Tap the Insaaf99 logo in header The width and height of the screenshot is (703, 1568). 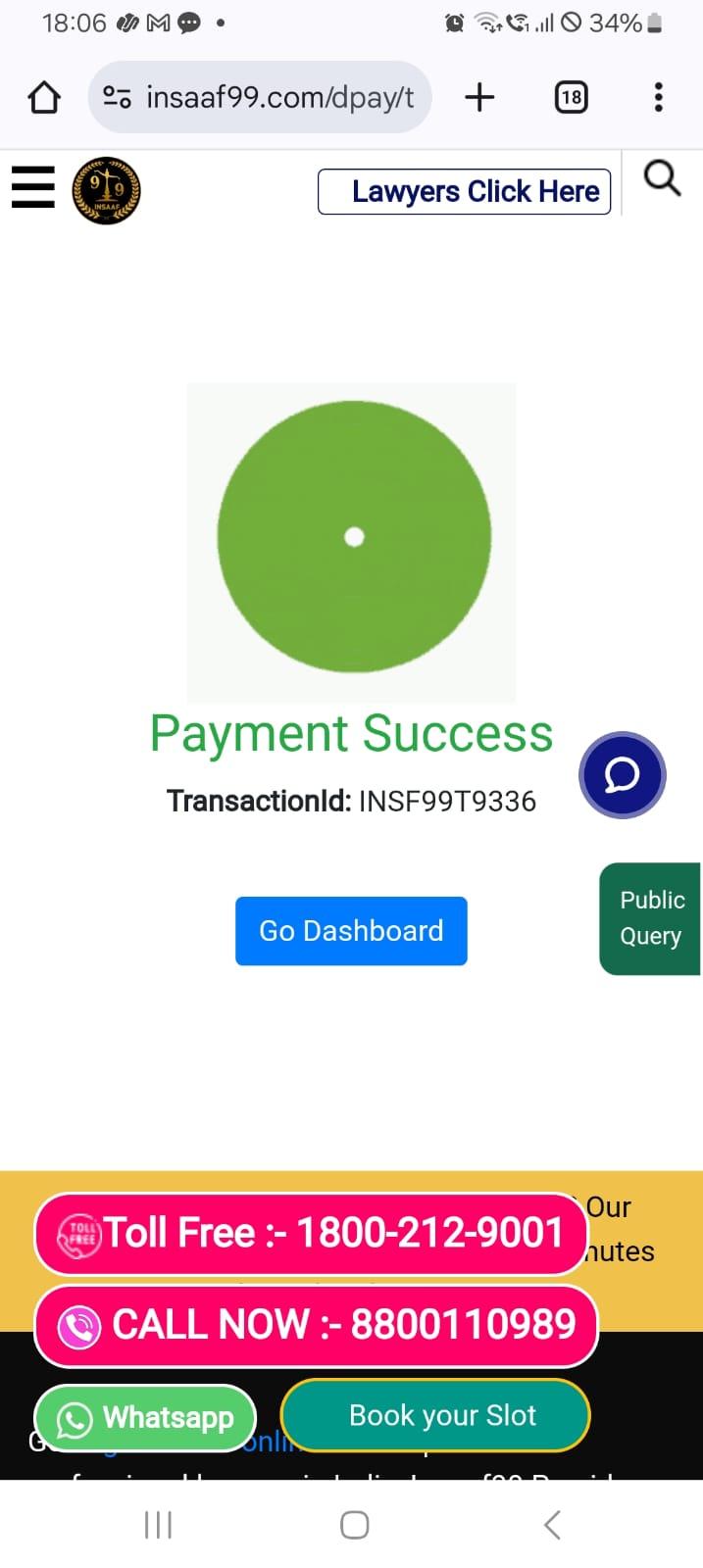(106, 190)
